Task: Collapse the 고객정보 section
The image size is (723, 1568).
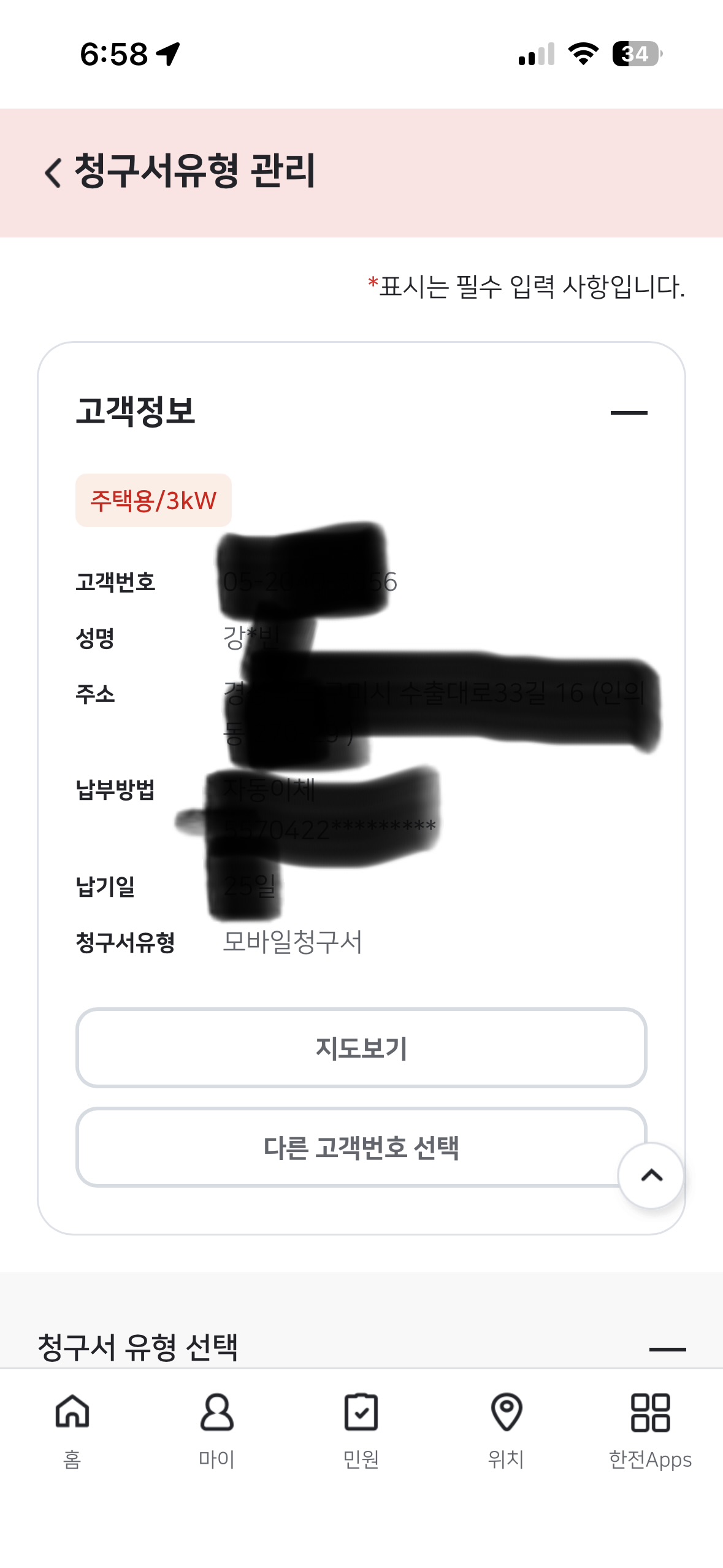Action: coord(629,412)
